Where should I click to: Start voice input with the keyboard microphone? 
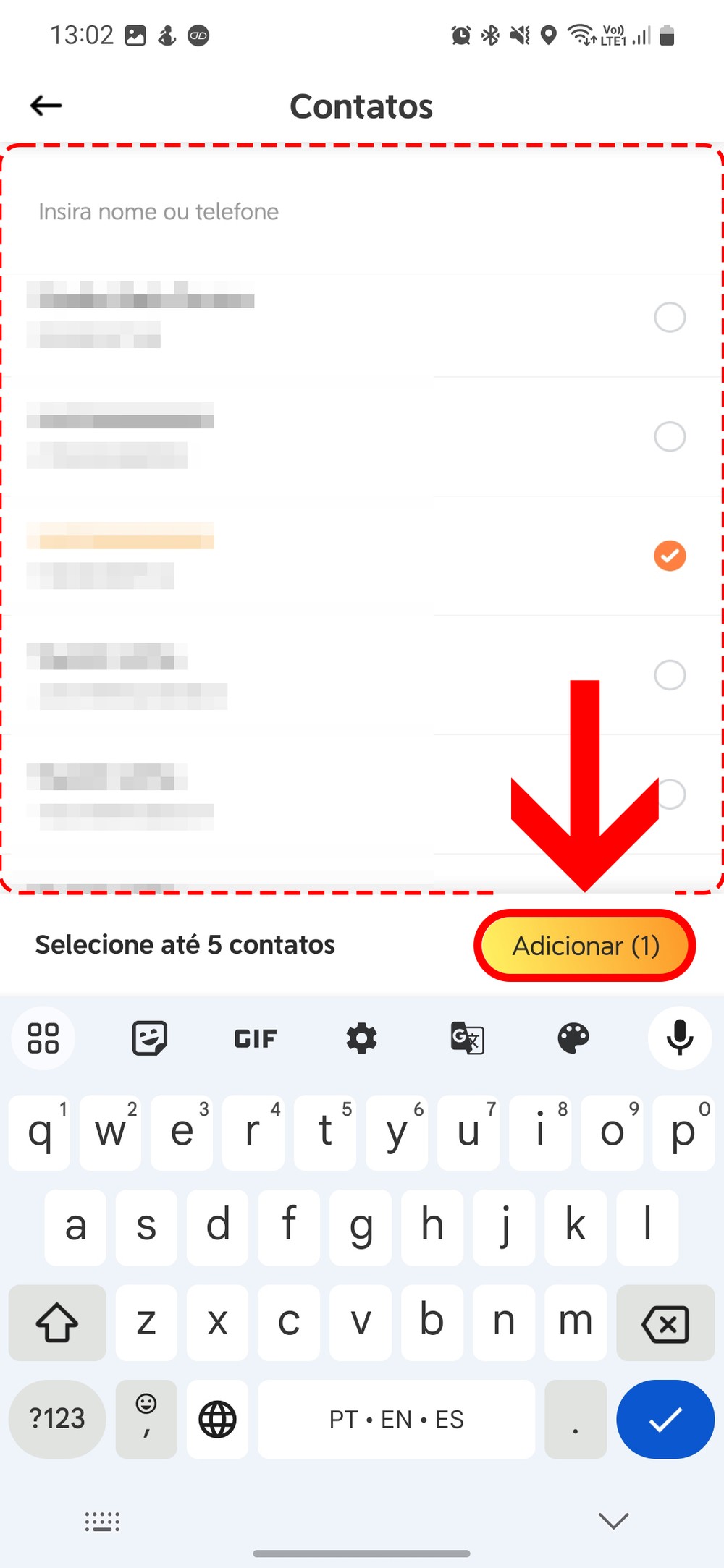pos(679,1038)
